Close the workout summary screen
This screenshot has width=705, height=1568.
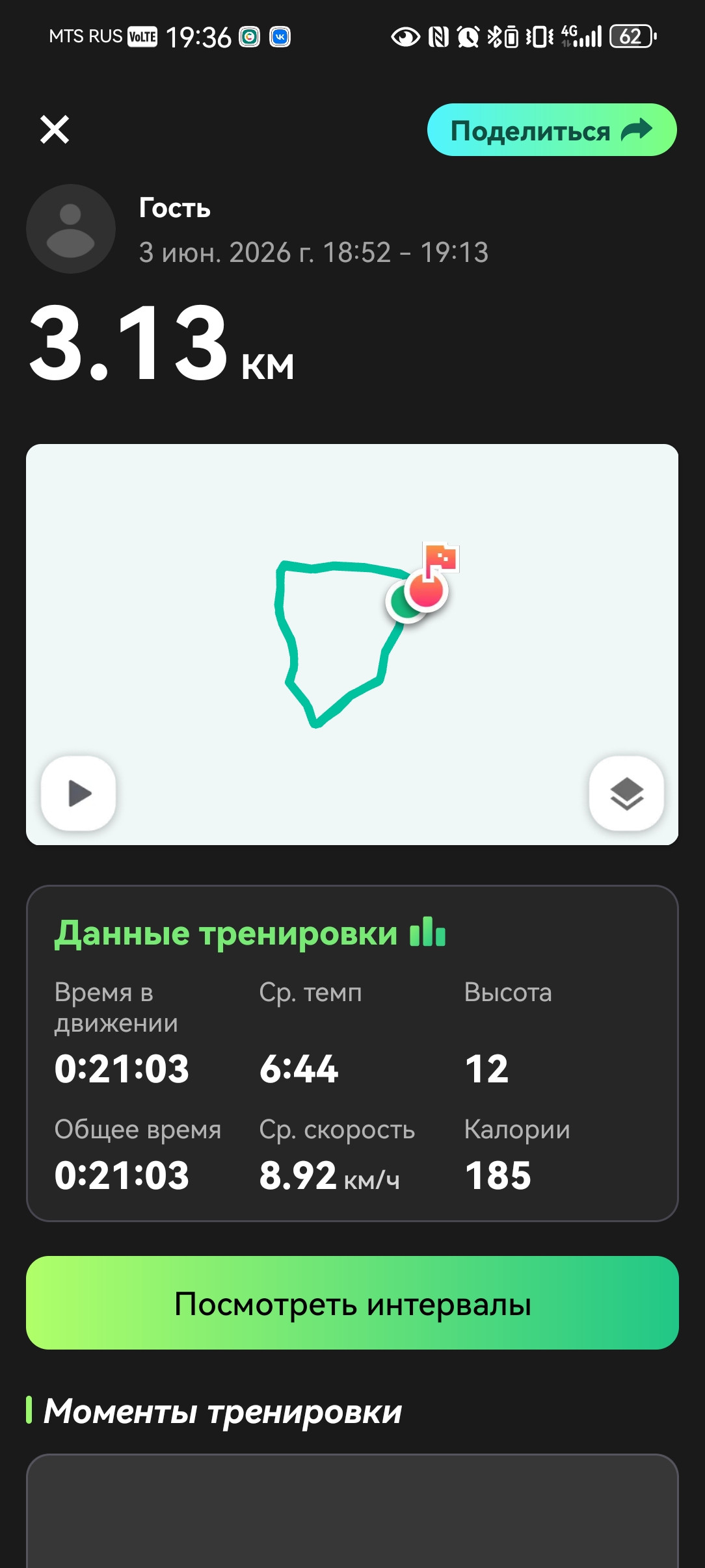(x=55, y=129)
